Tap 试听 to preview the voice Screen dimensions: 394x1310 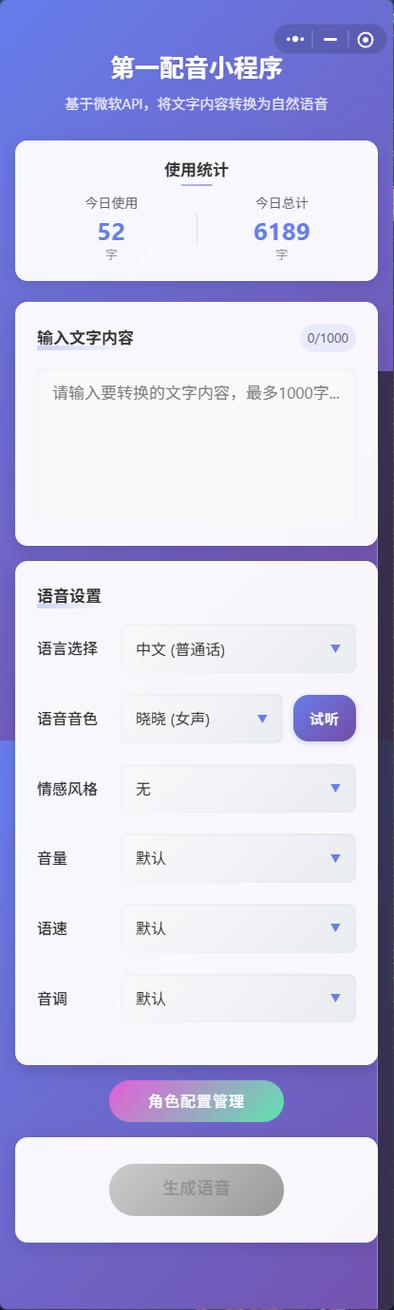click(324, 719)
